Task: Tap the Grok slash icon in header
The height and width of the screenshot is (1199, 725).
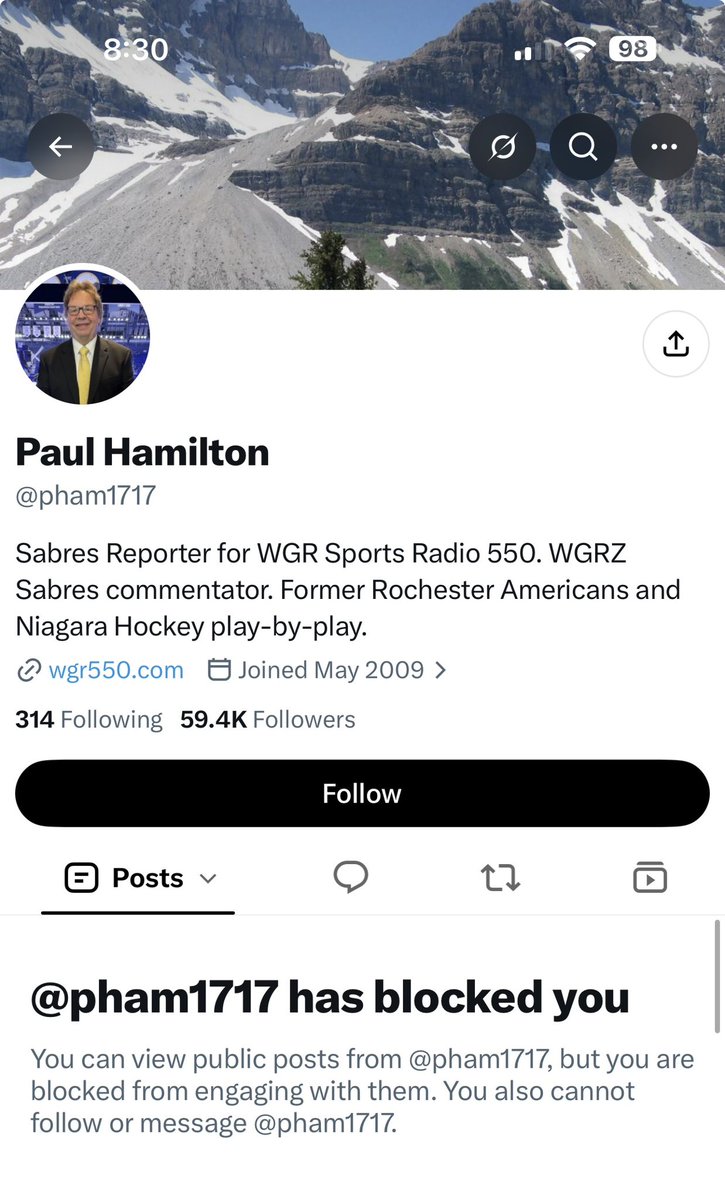Action: [x=502, y=146]
